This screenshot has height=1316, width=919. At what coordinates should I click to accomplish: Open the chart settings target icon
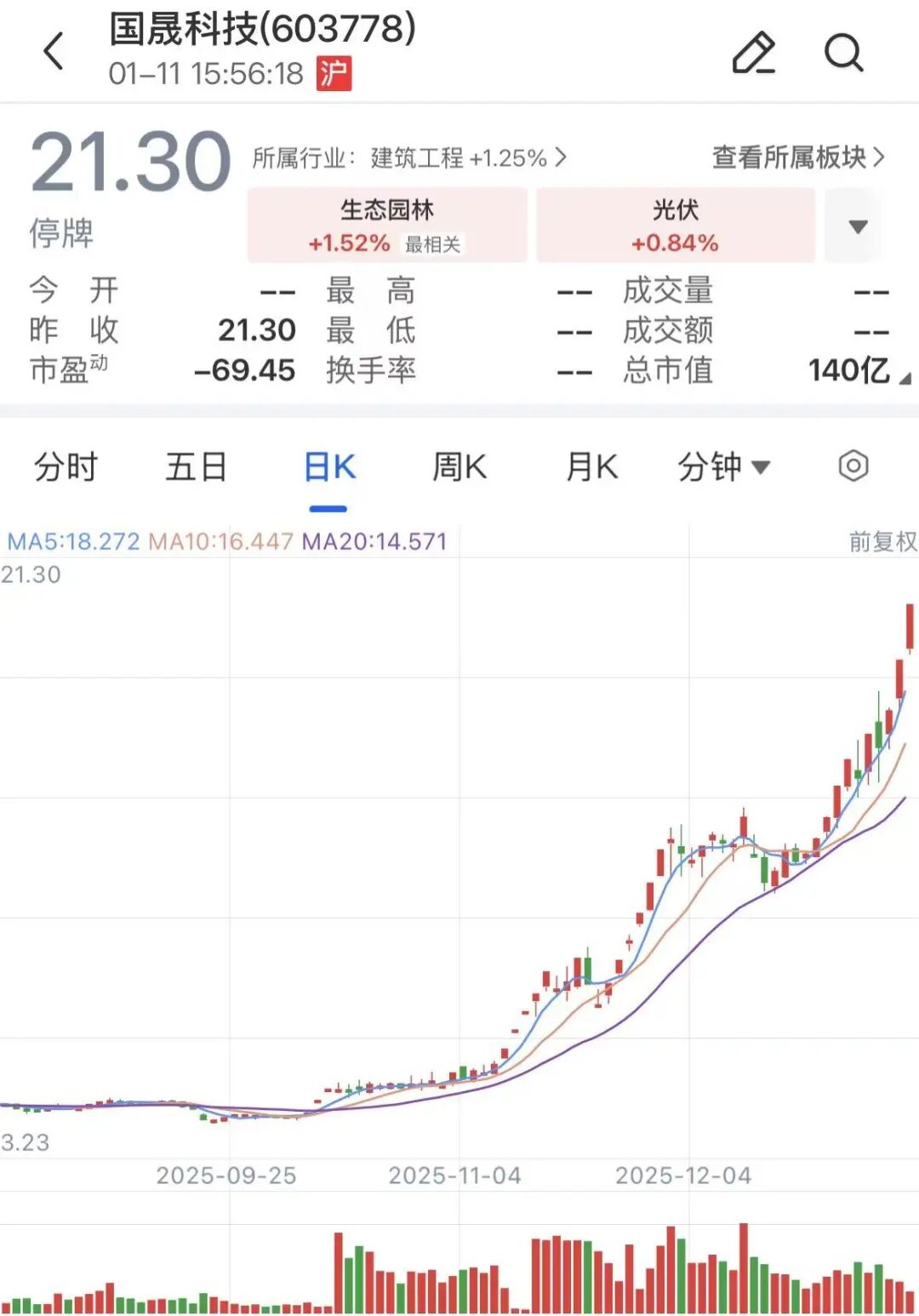point(853,466)
